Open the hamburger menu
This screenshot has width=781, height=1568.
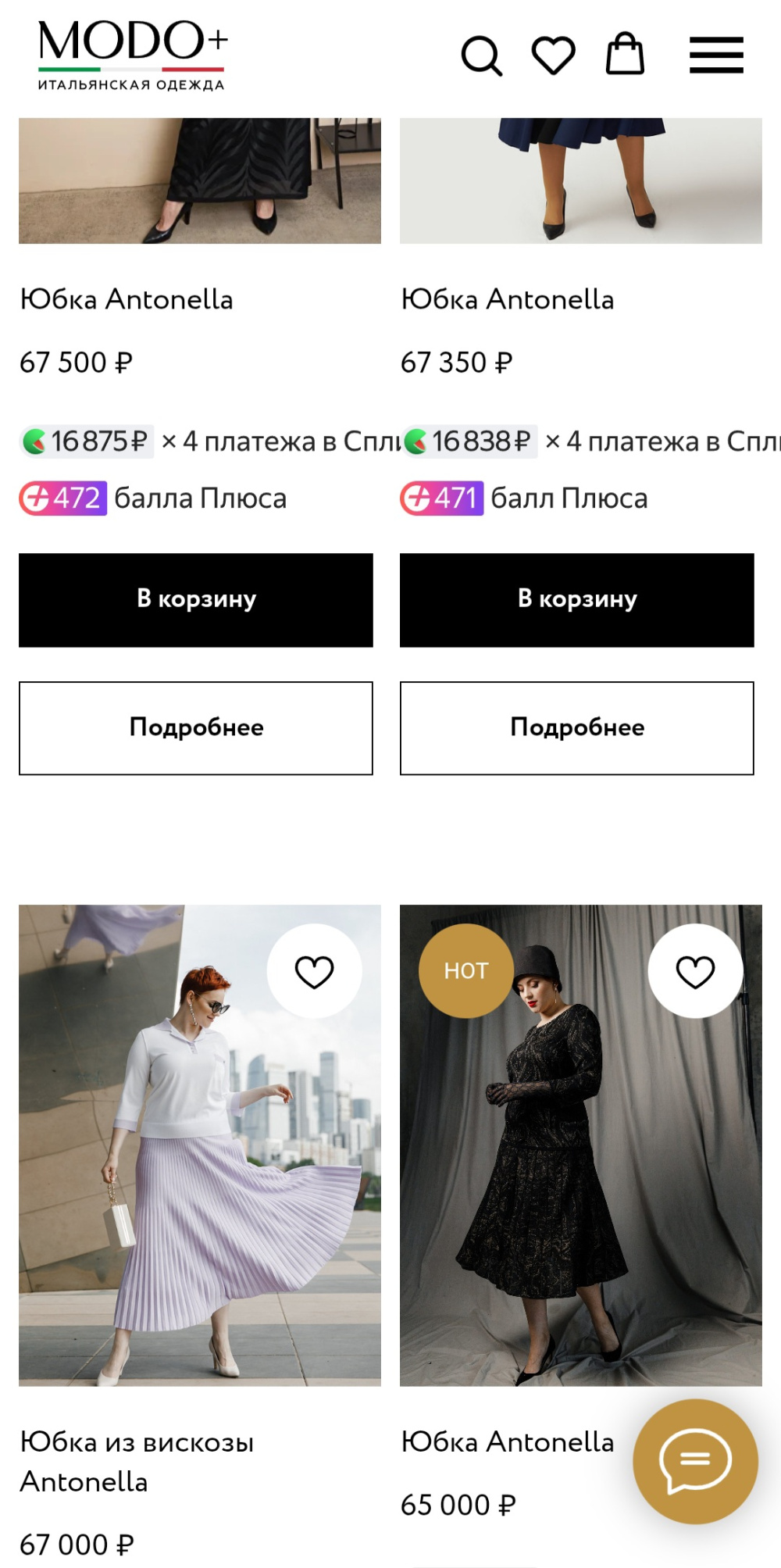716,55
